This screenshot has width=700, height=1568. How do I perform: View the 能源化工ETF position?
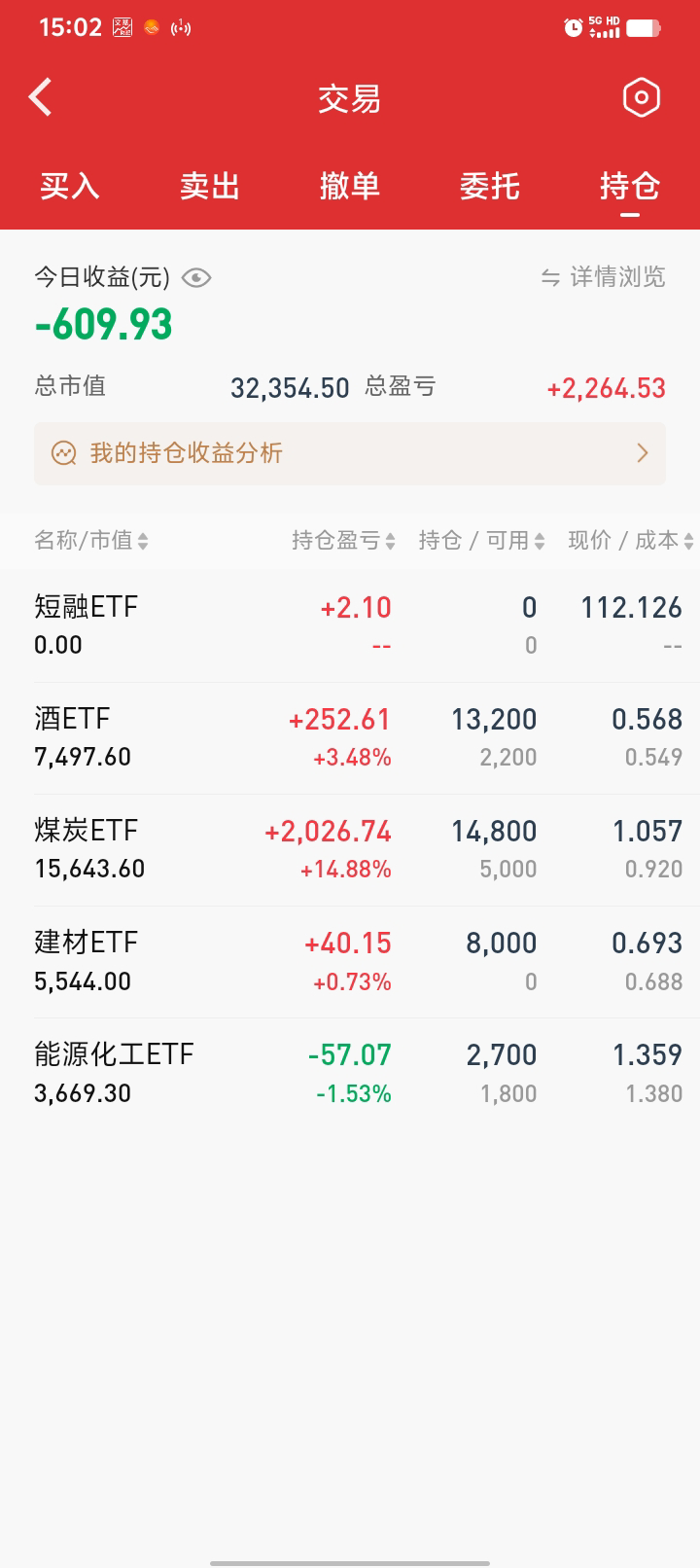[x=350, y=1073]
